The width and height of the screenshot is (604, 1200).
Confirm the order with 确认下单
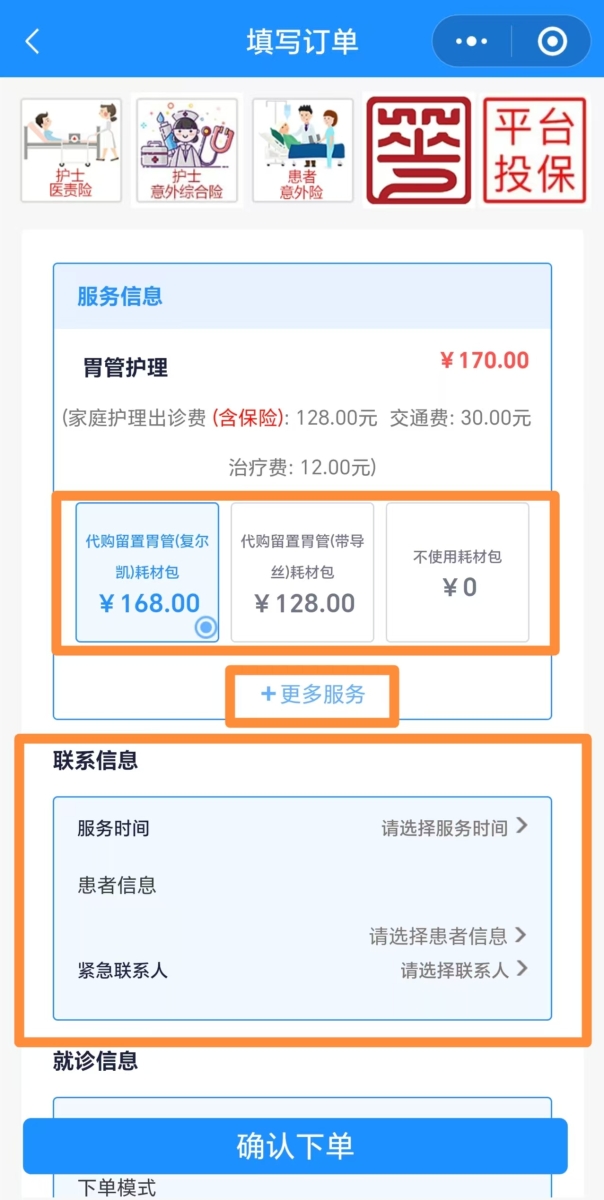pyautogui.click(x=295, y=1146)
